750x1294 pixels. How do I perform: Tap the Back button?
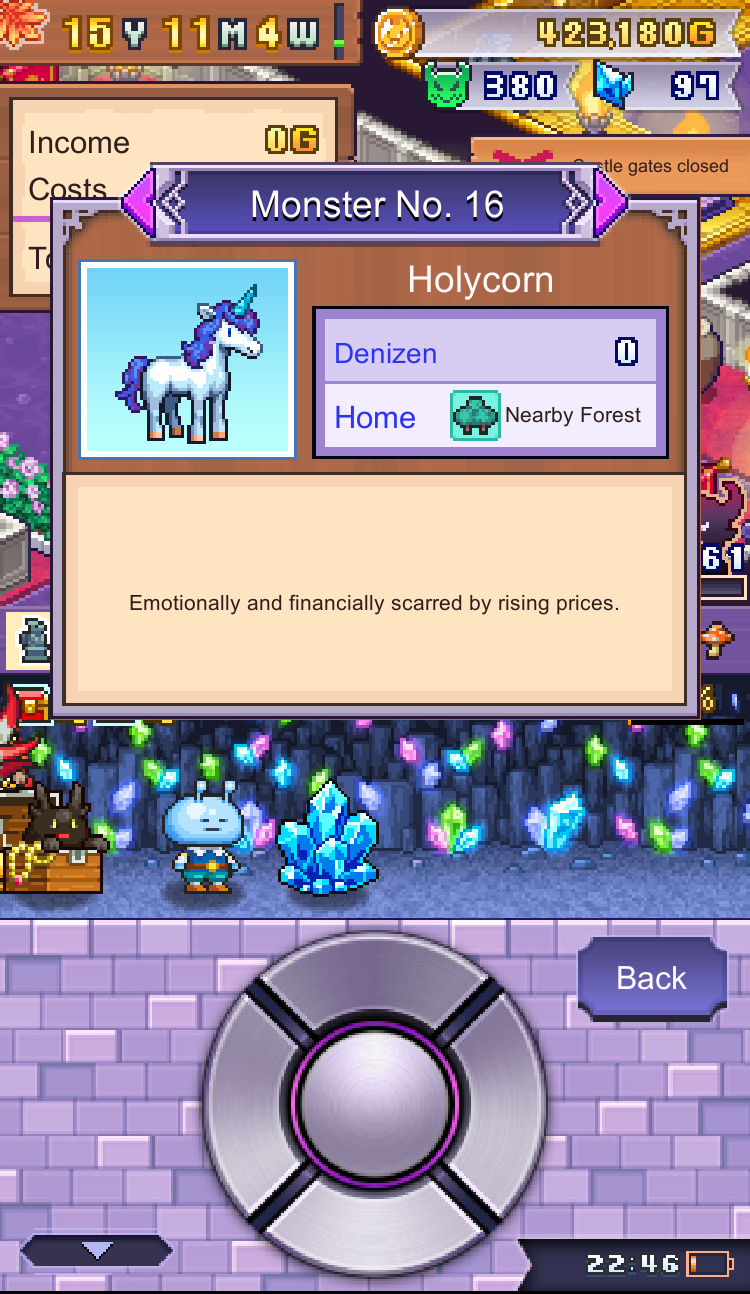coord(652,978)
